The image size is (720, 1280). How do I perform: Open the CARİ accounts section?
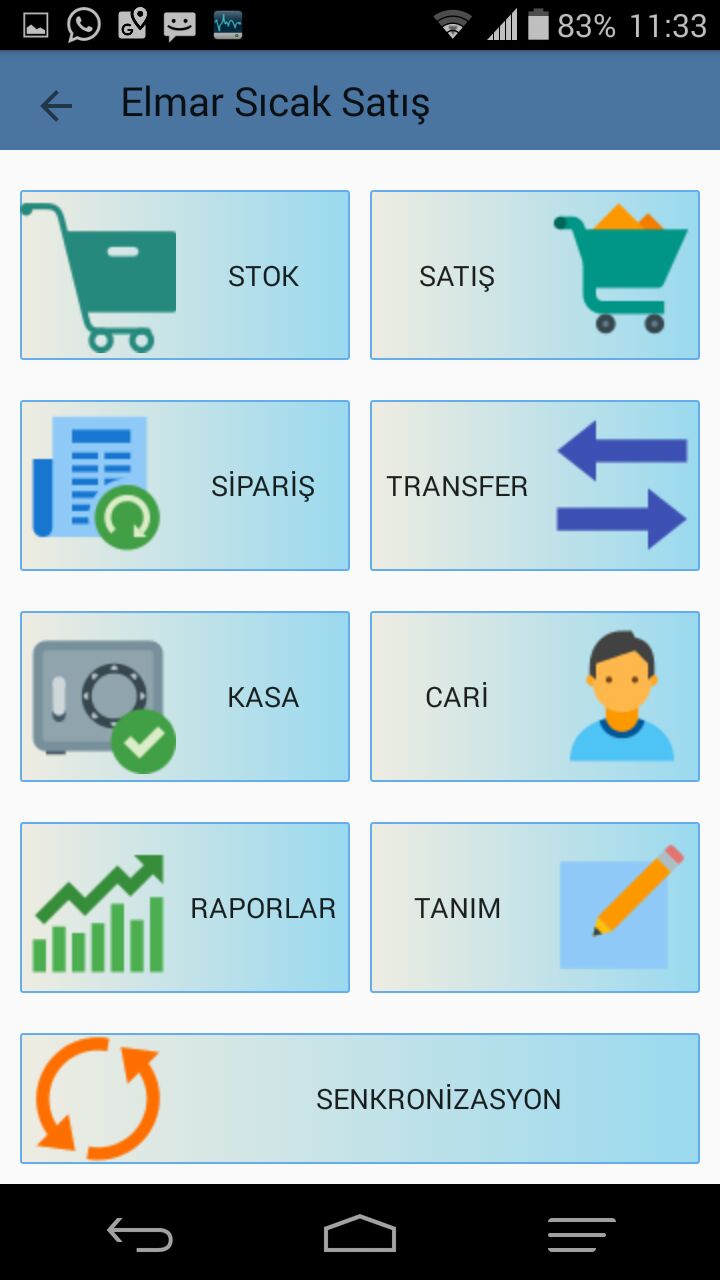[535, 696]
